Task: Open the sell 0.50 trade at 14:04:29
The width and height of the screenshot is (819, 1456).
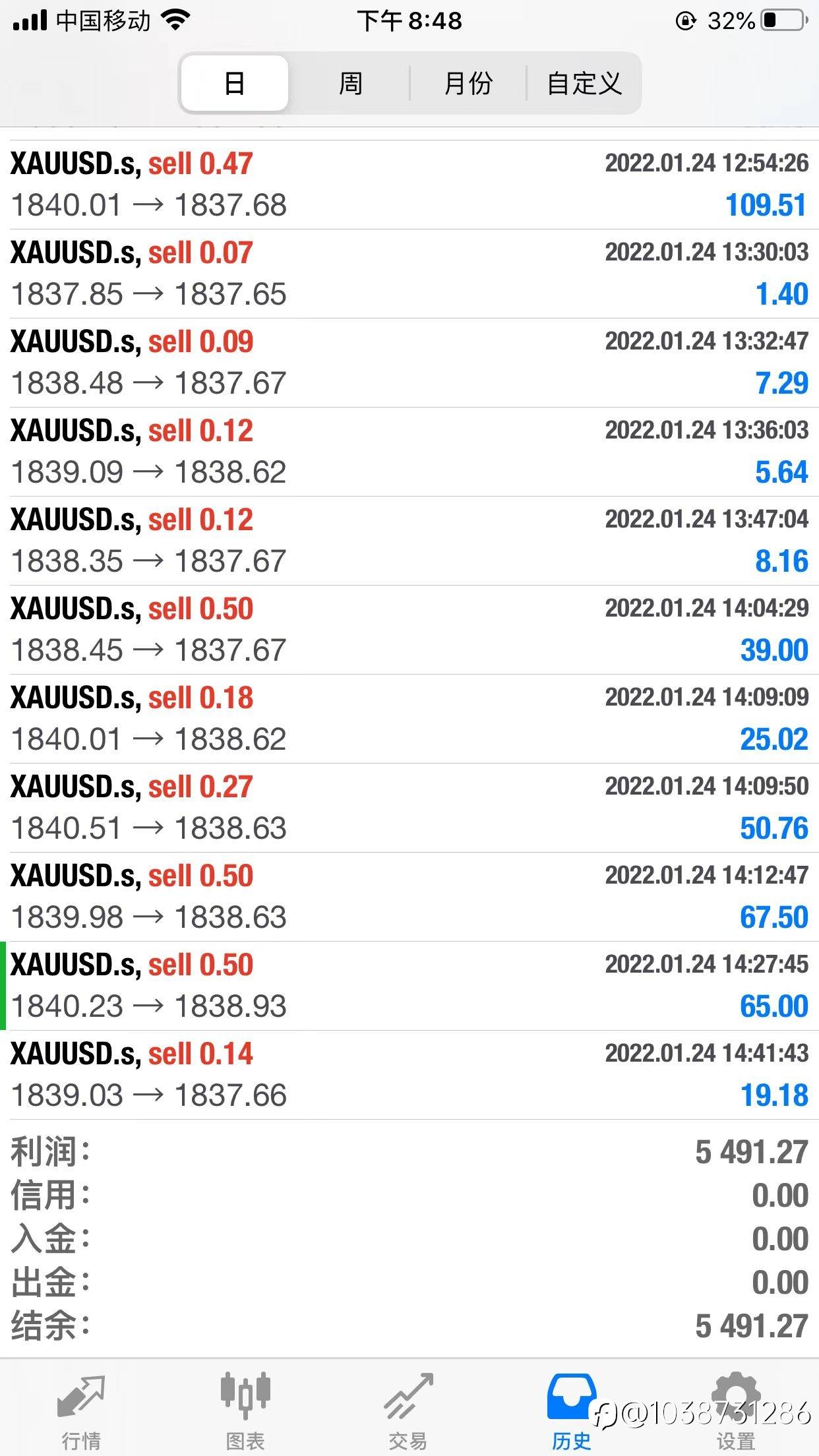Action: pyautogui.click(x=409, y=630)
